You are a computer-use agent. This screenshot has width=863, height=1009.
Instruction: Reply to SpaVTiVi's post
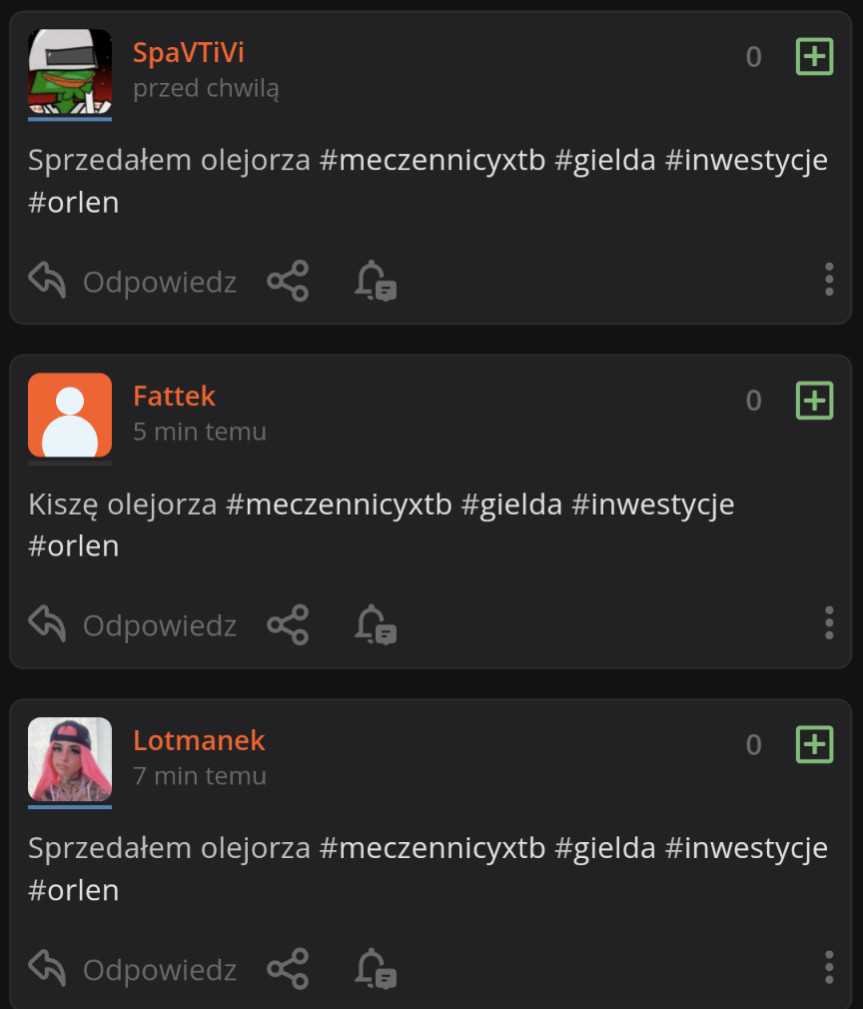pyautogui.click(x=133, y=282)
